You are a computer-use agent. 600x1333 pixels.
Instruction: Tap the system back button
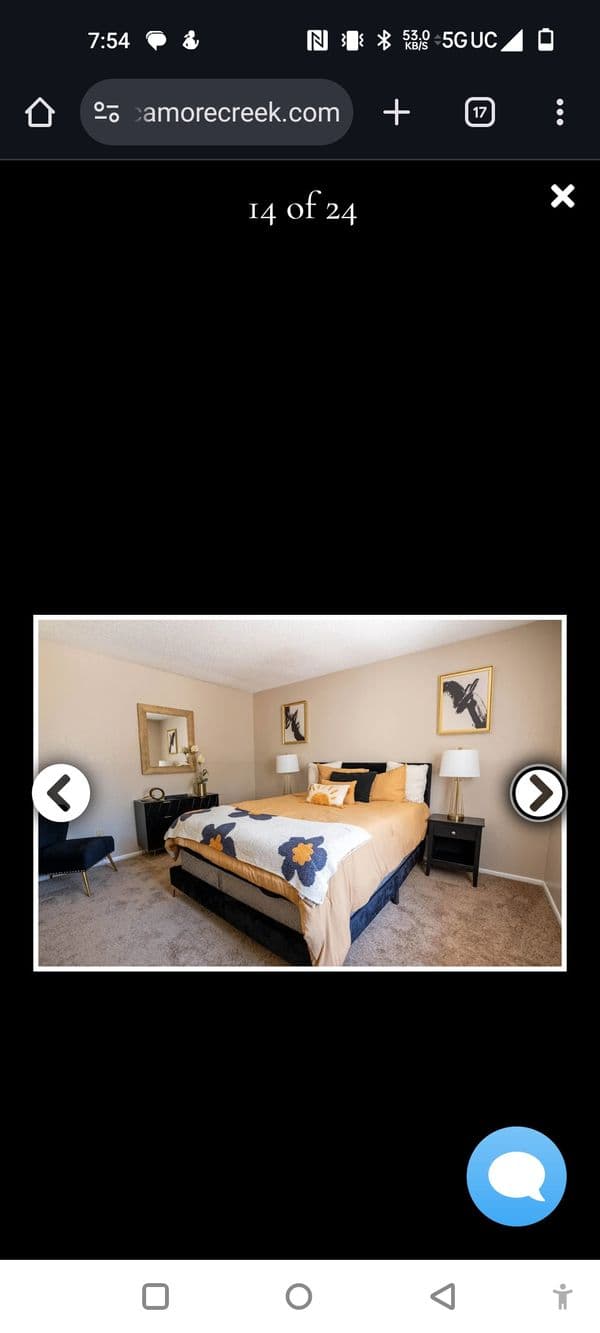coord(442,1297)
